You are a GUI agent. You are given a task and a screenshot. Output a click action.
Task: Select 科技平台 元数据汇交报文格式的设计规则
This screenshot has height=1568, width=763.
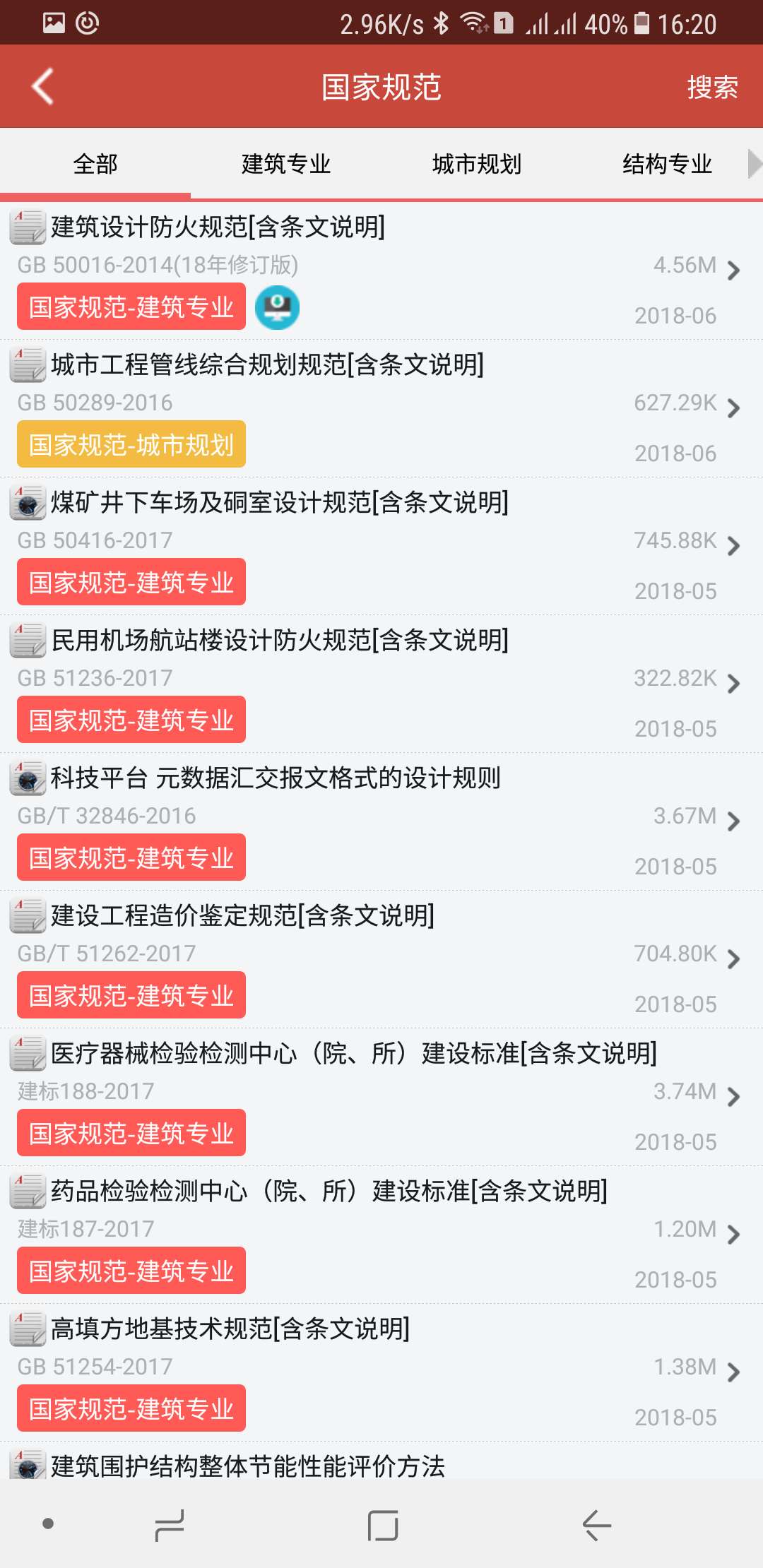(276, 778)
